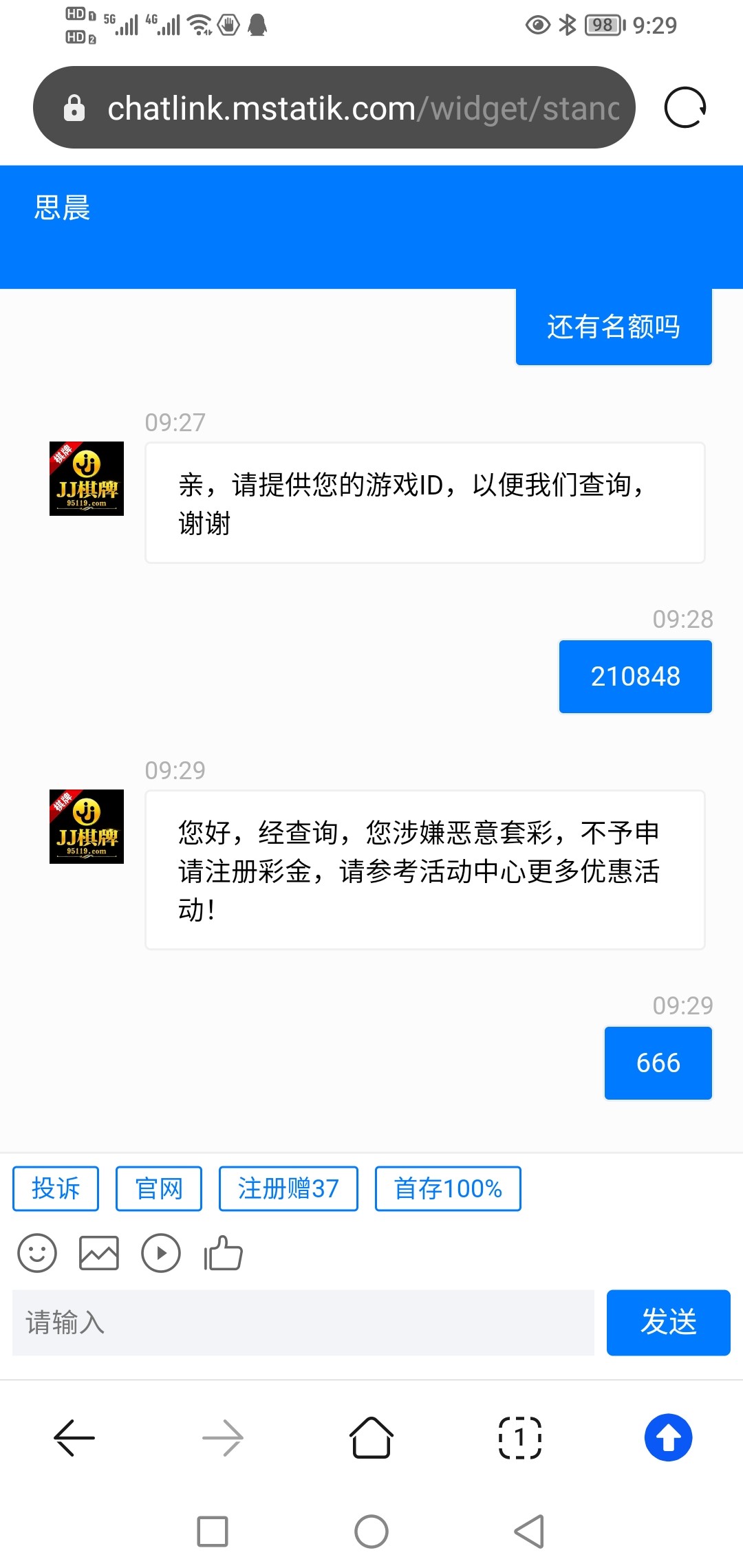Rate the chat with the thumbs-up icon
Screen dimensions: 743x1568
223,1253
